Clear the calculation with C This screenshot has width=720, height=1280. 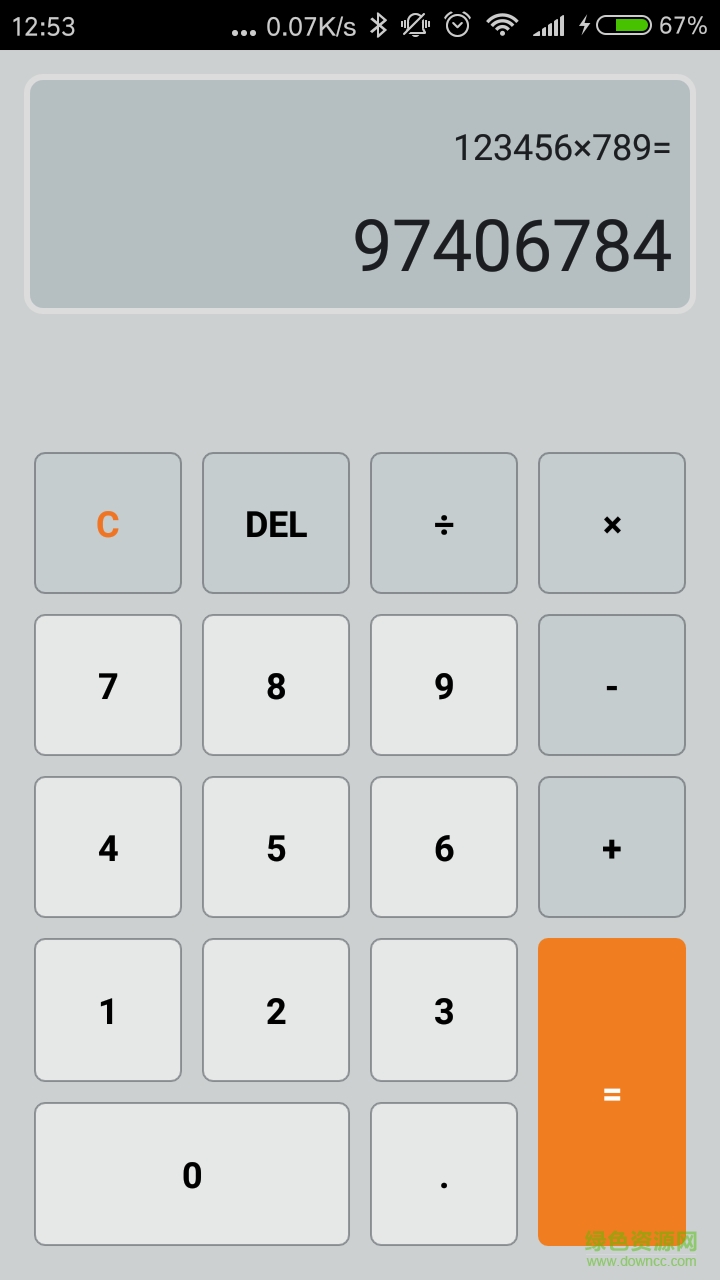coord(108,523)
